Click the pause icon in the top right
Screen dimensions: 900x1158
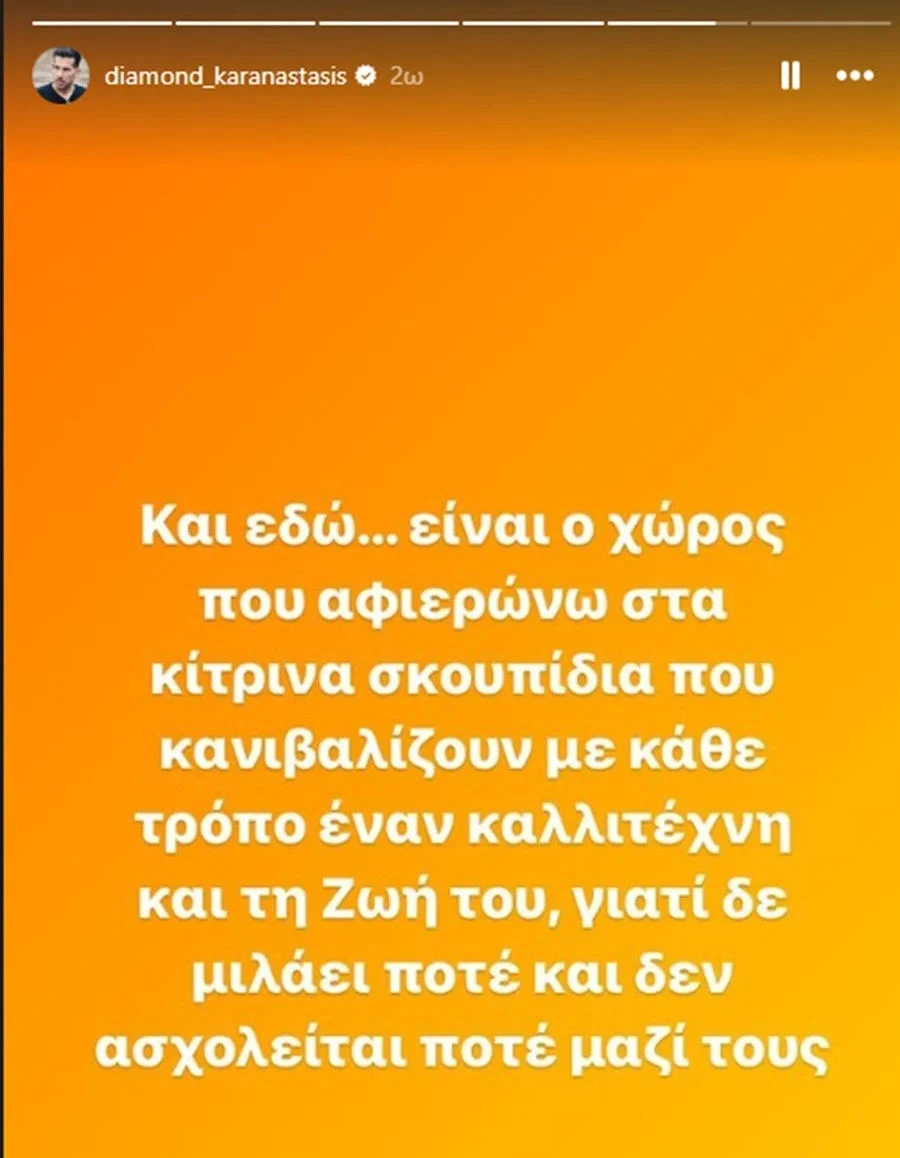pos(792,73)
